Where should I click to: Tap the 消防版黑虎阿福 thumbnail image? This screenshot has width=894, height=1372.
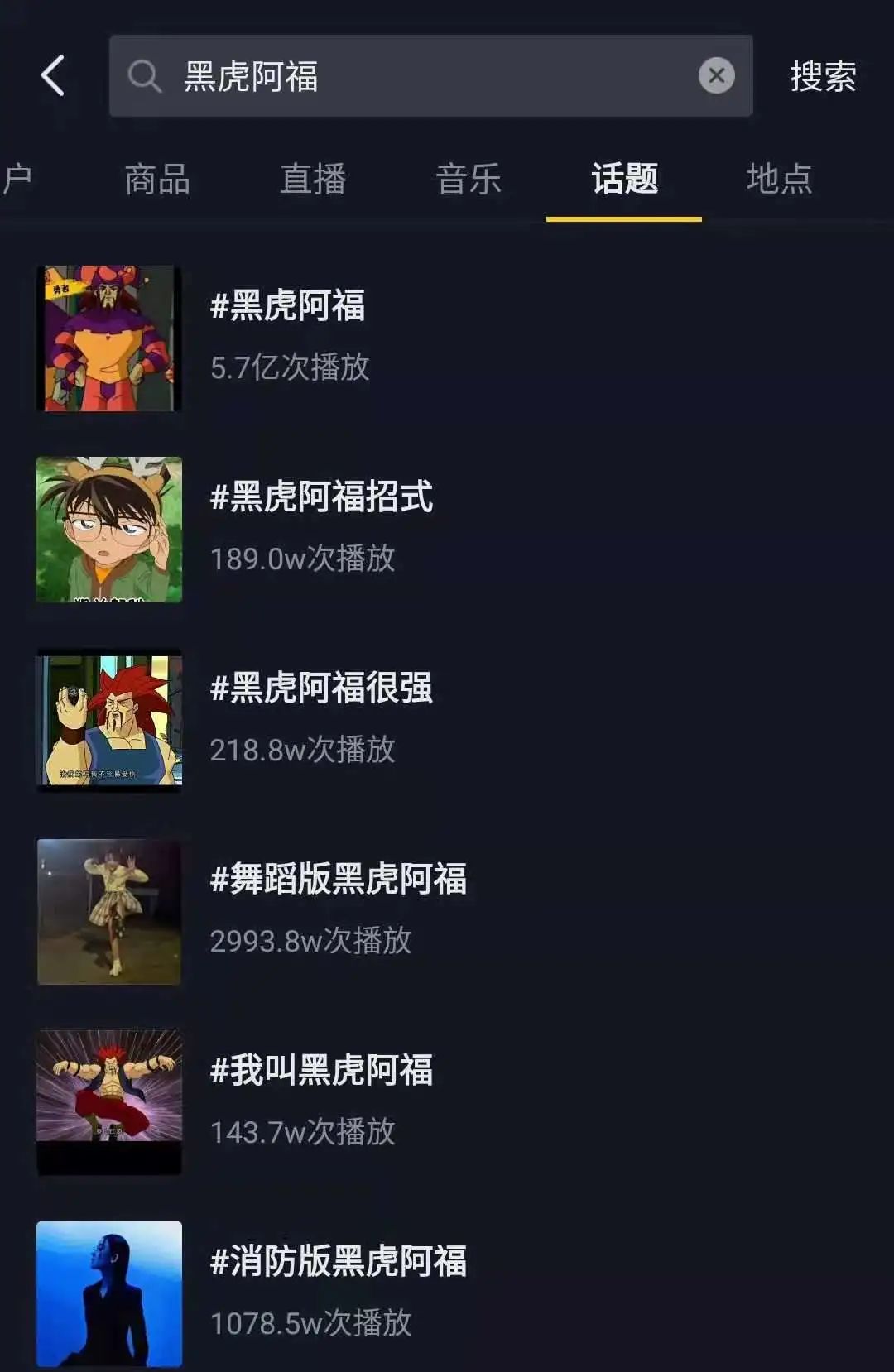(x=108, y=1291)
